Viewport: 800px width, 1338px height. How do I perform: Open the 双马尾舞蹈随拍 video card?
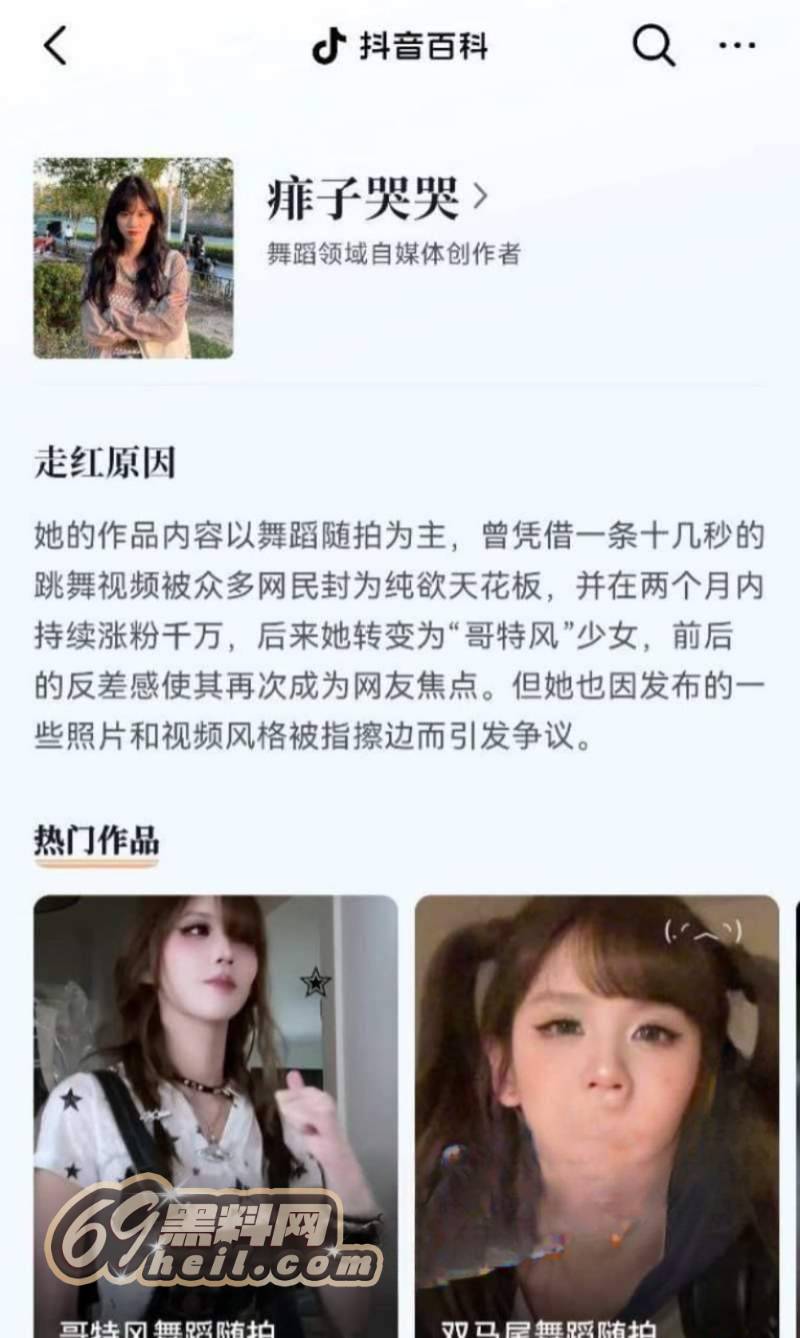click(596, 1110)
